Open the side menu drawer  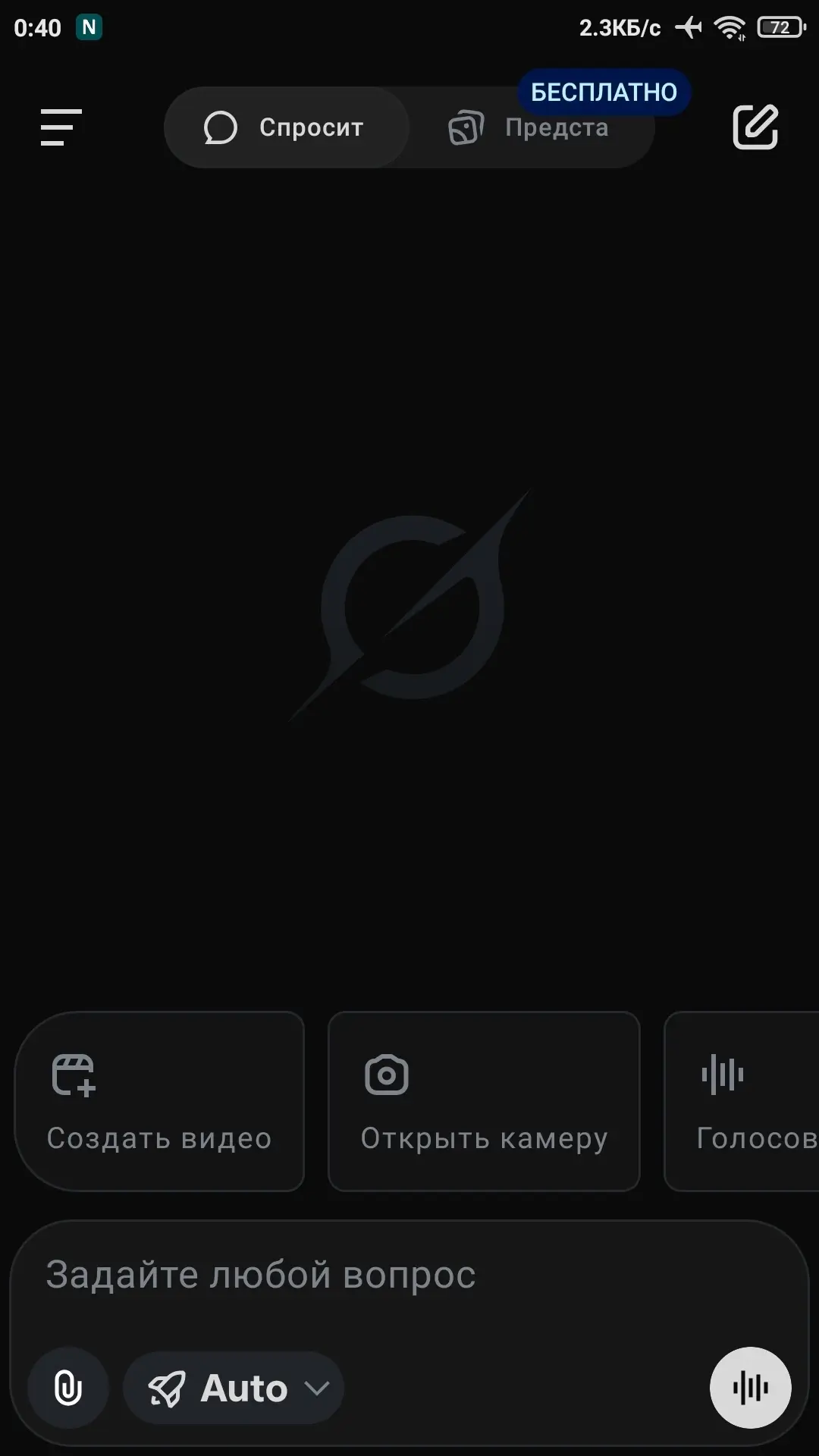tap(61, 127)
